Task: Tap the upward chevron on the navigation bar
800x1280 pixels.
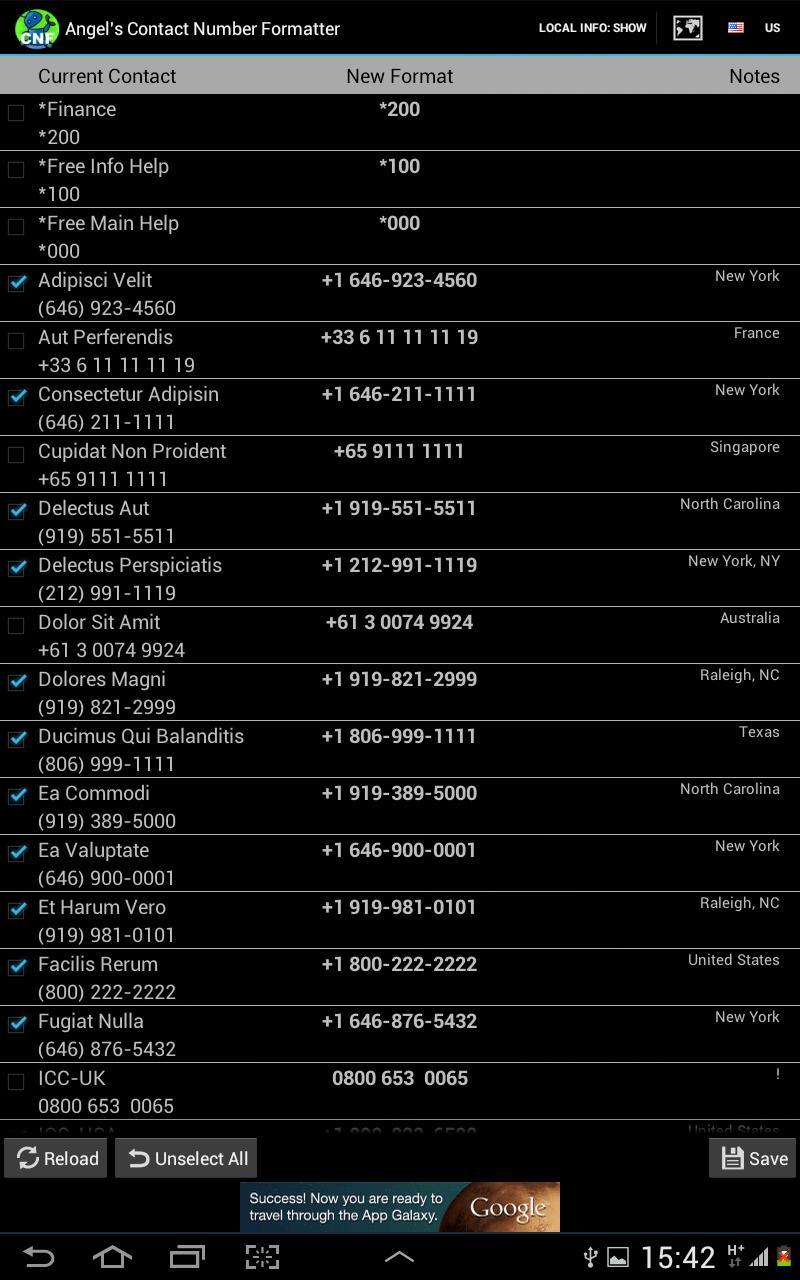Action: pos(399,1256)
